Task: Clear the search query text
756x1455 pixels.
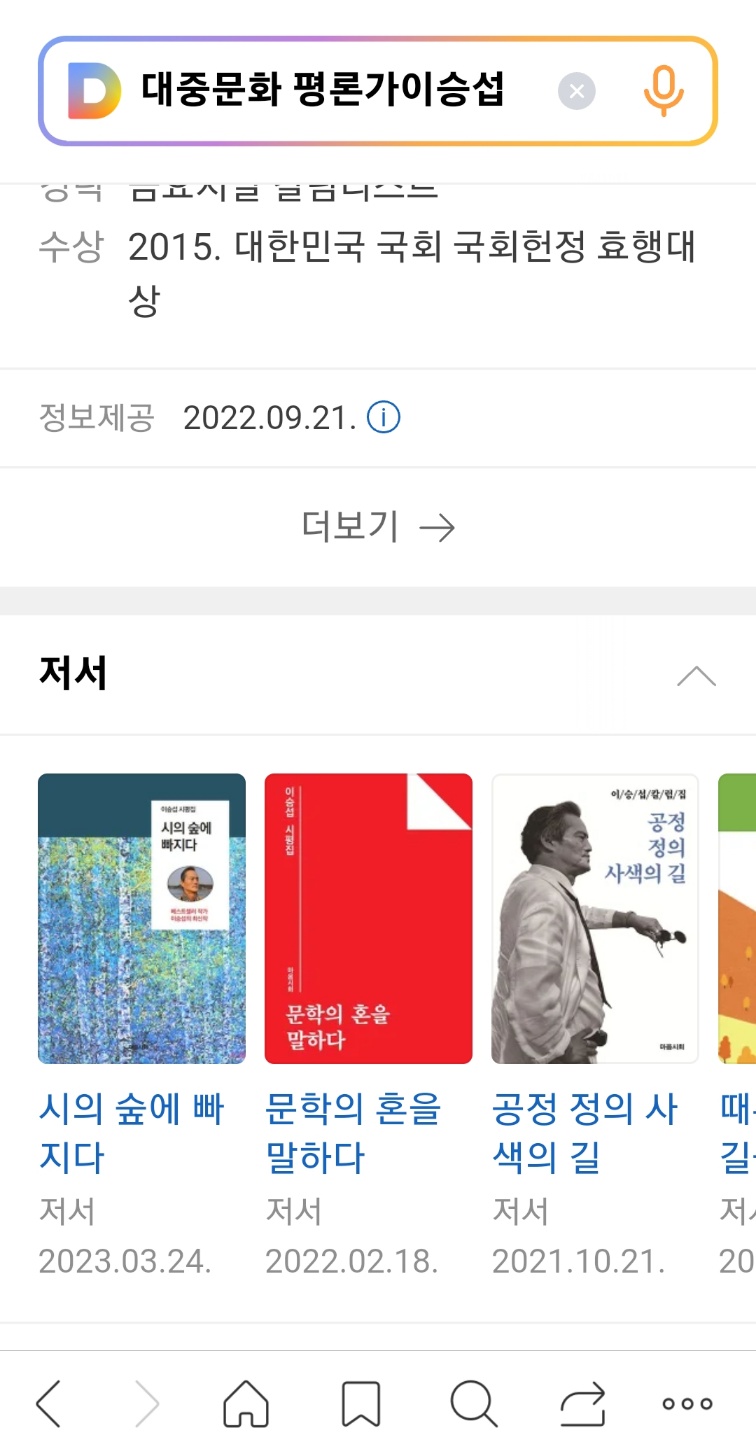Action: pos(576,92)
